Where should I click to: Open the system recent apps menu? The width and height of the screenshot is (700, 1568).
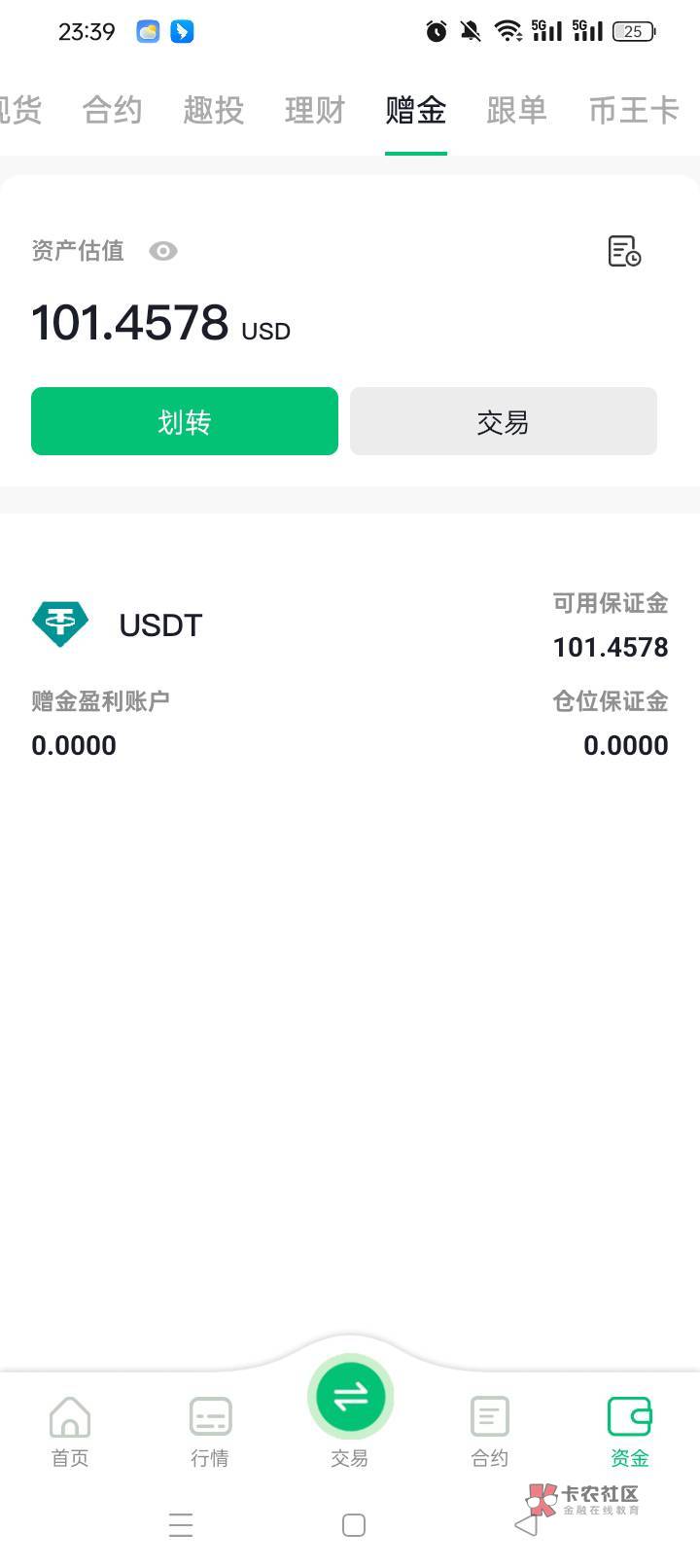[181, 1524]
